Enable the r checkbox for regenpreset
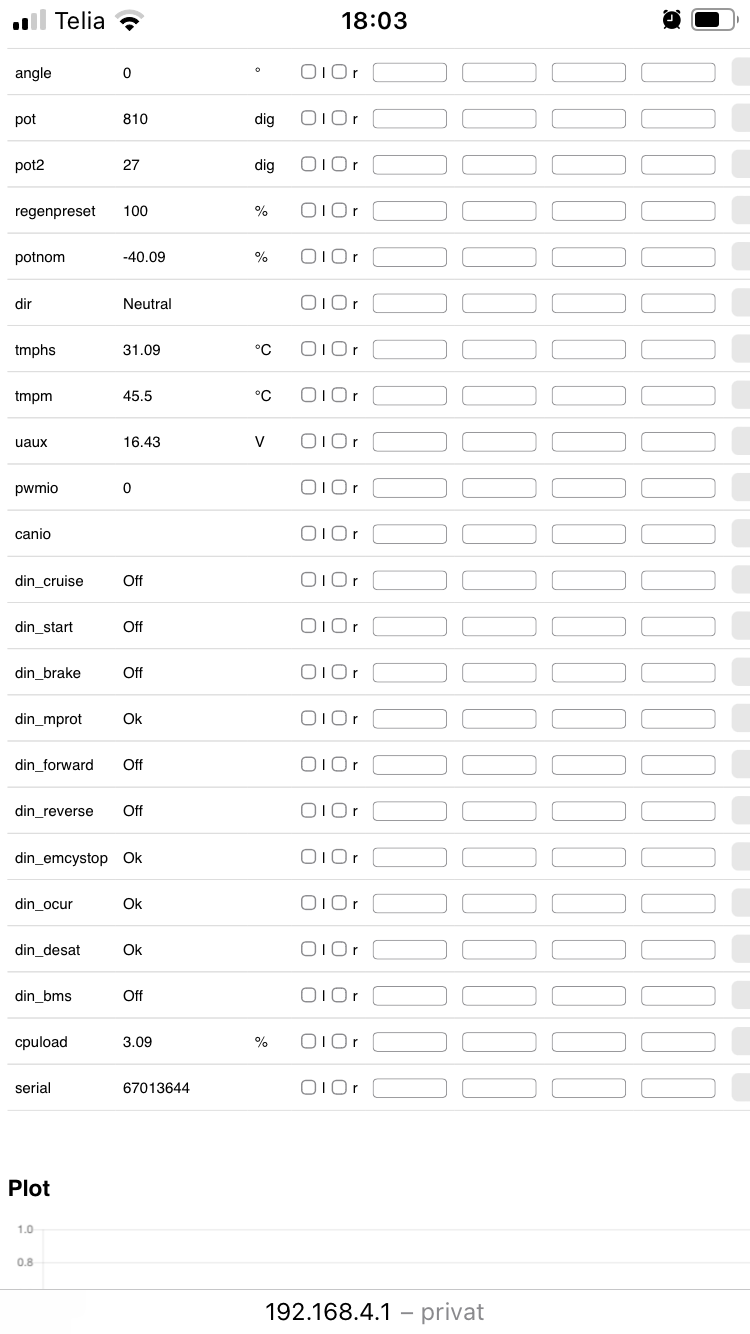Viewport: 750px width, 1334px height. pos(339,210)
